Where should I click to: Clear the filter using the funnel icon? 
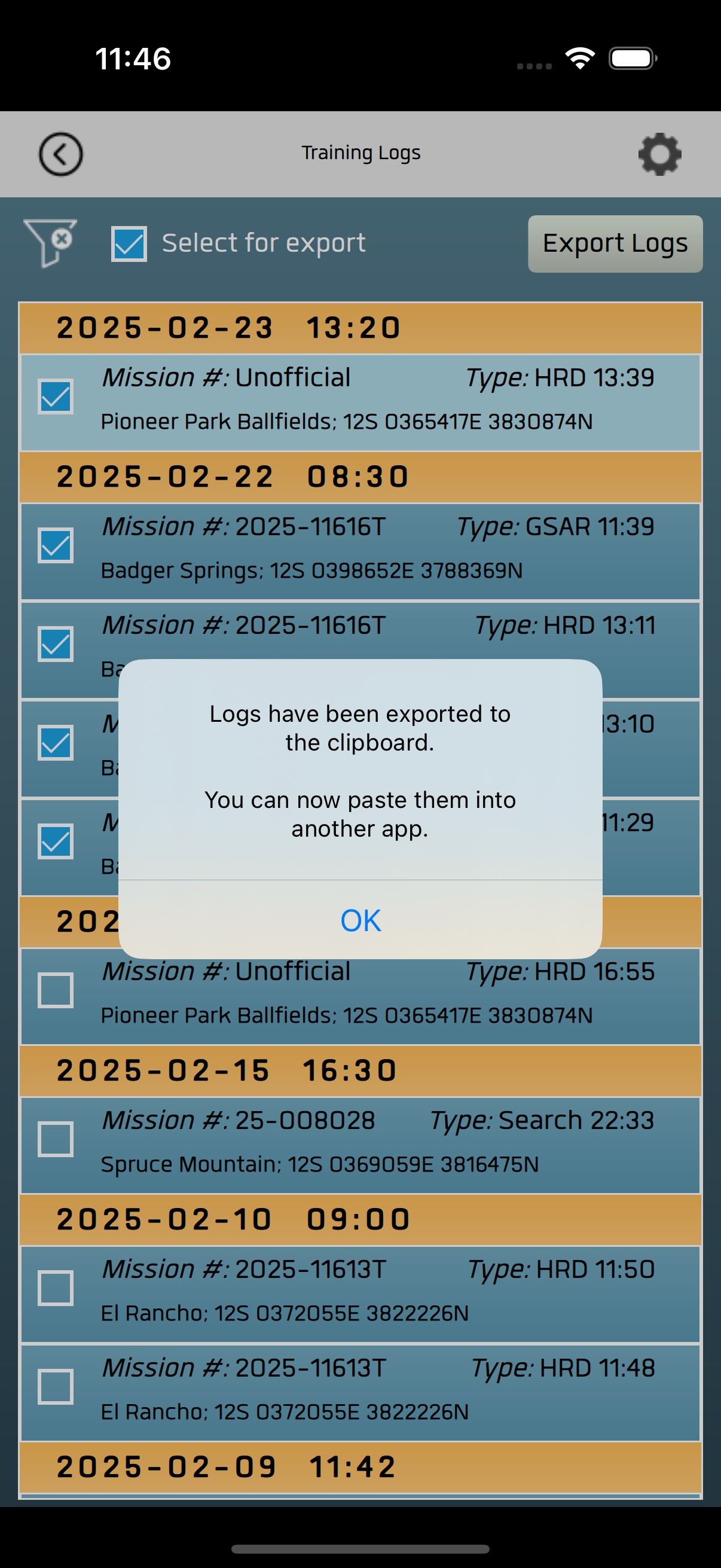pos(50,243)
